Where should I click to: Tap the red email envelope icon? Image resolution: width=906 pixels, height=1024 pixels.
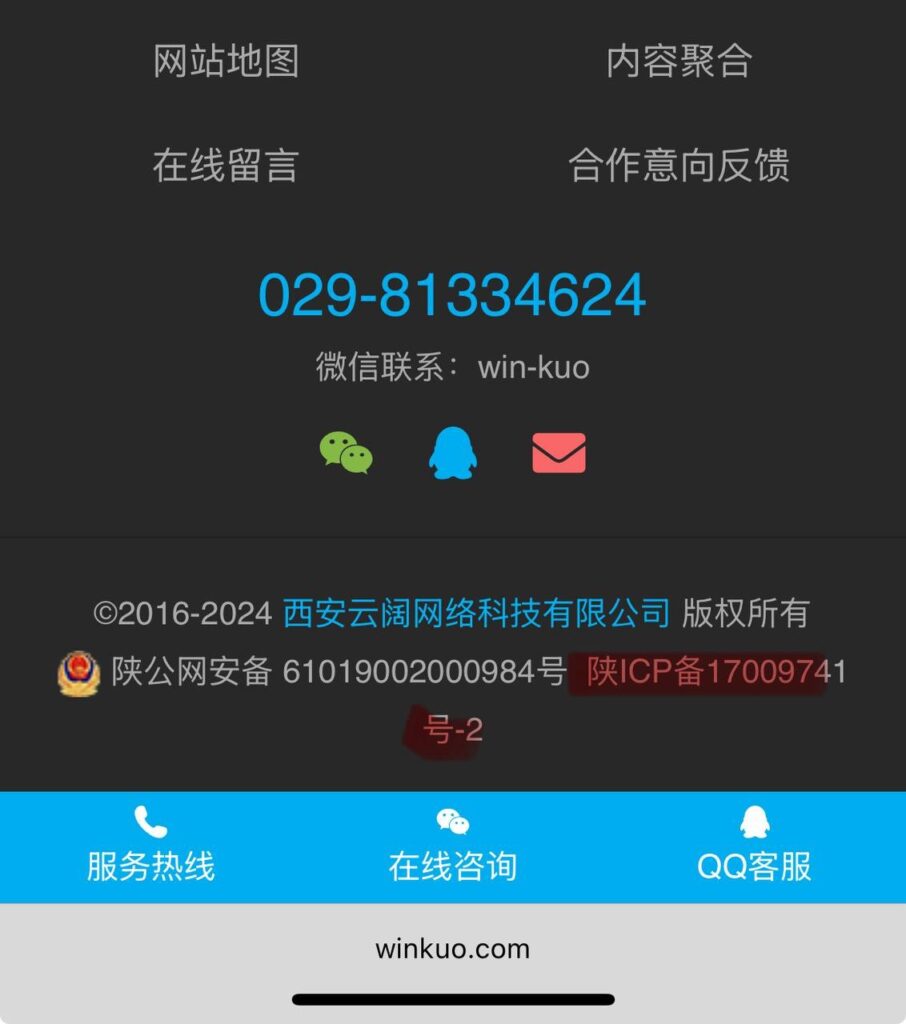pyautogui.click(x=559, y=453)
